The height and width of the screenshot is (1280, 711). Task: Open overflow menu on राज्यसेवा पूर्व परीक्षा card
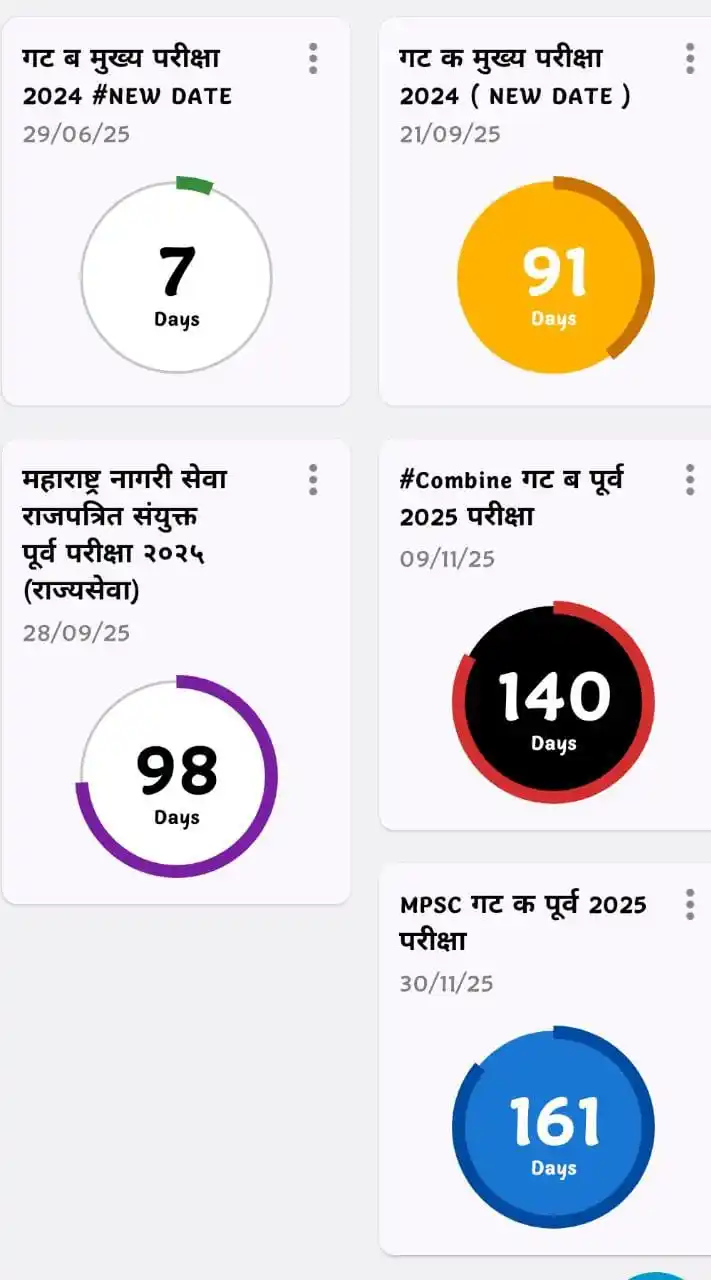pos(313,480)
